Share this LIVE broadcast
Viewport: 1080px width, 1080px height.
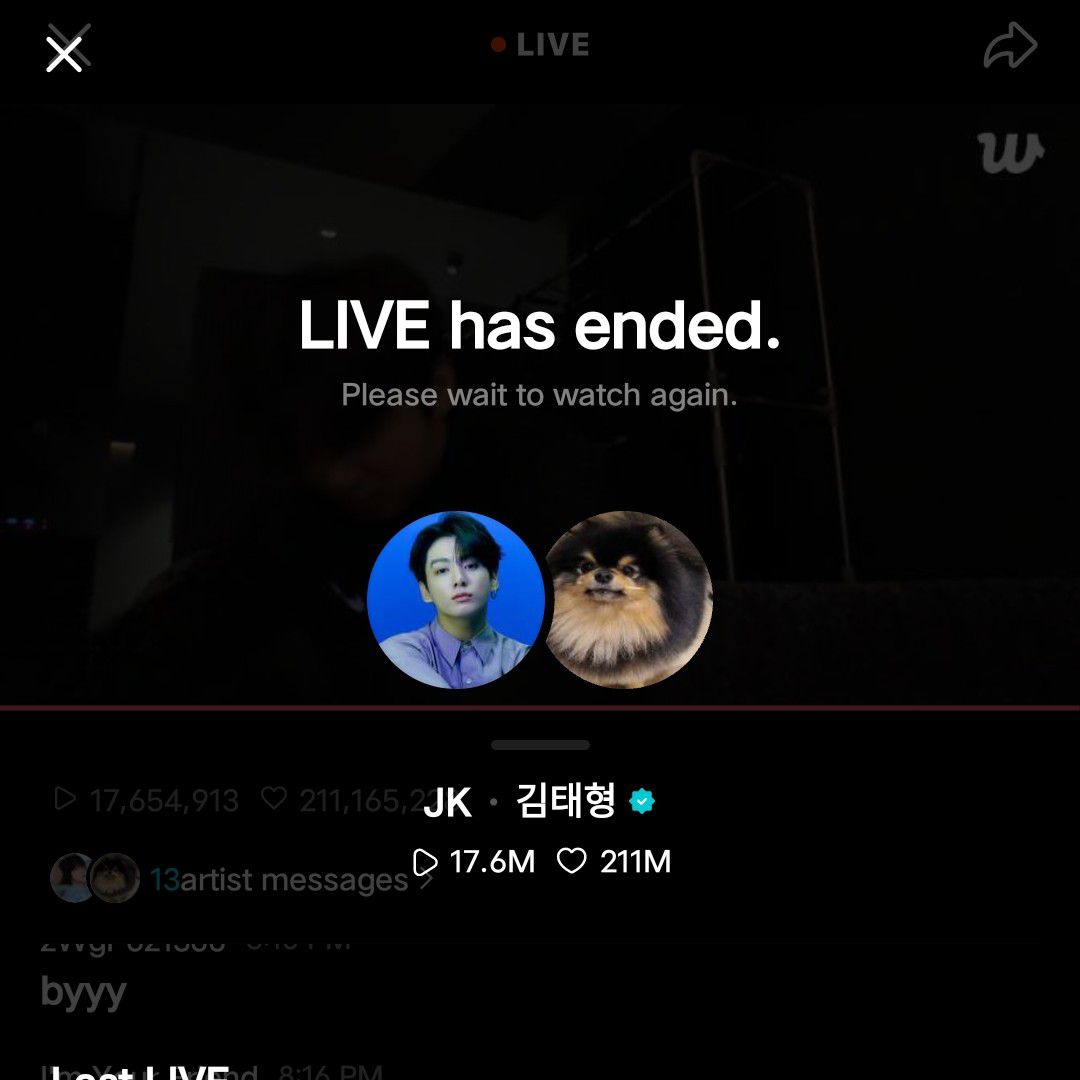1010,47
